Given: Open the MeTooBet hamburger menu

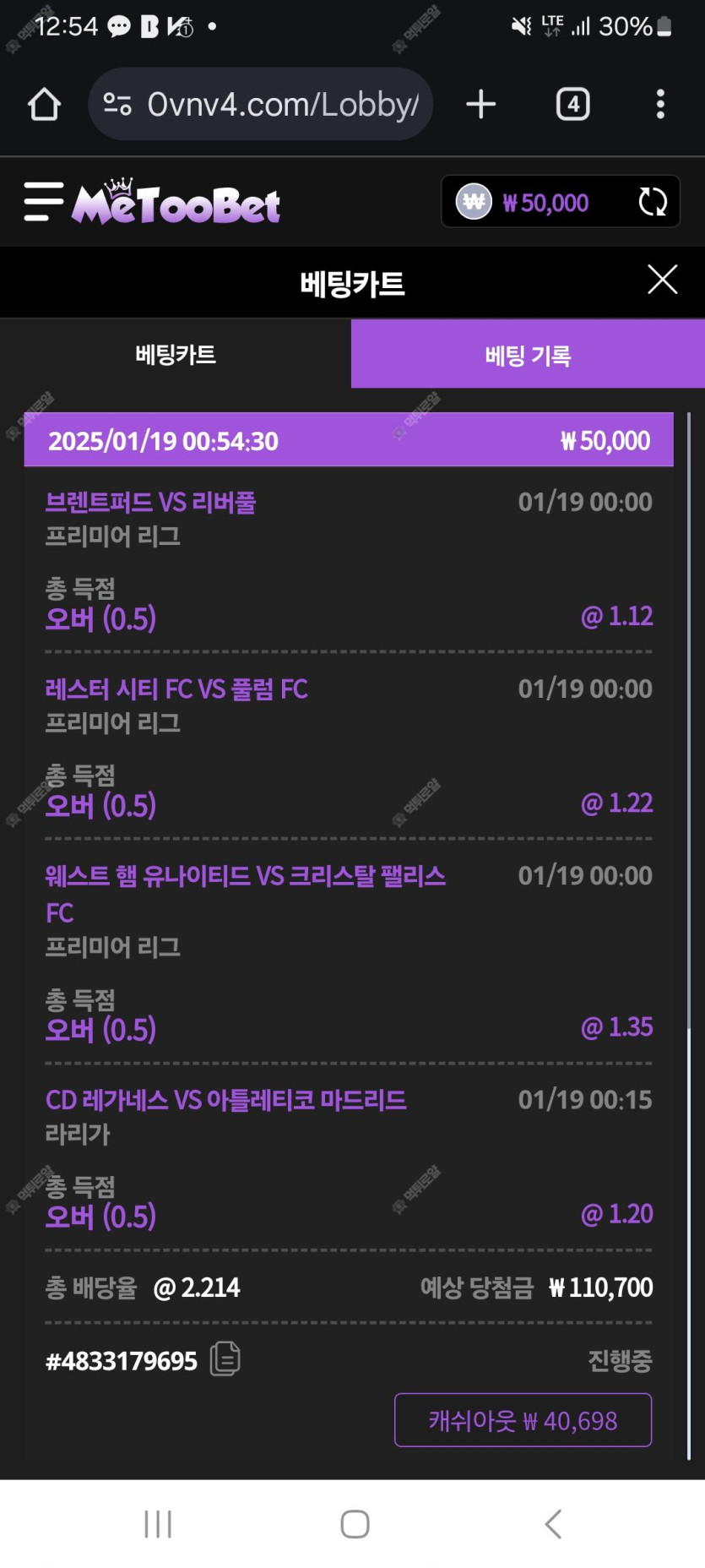Looking at the screenshot, I should (x=43, y=202).
